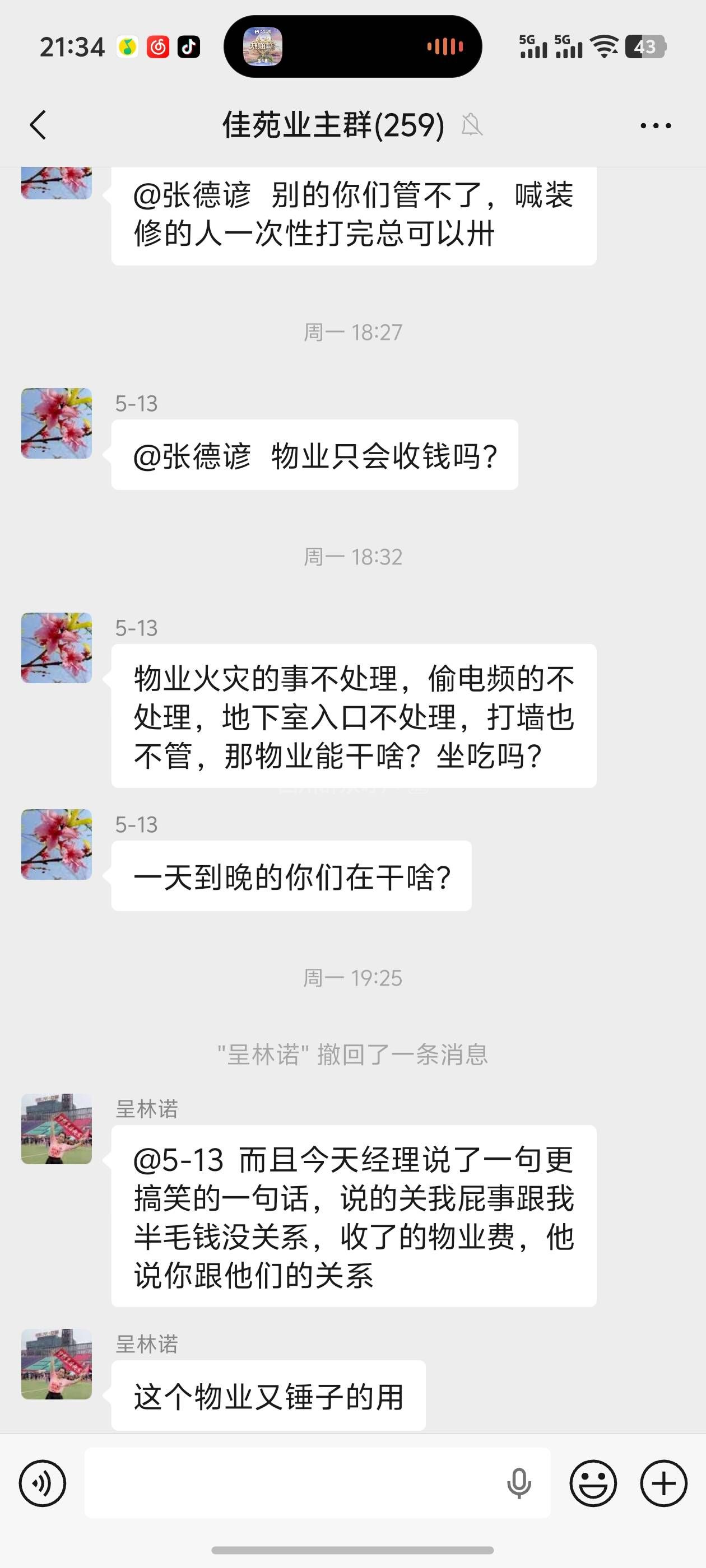Open the plus attachments menu
The height and width of the screenshot is (1568, 706).
(x=663, y=1483)
